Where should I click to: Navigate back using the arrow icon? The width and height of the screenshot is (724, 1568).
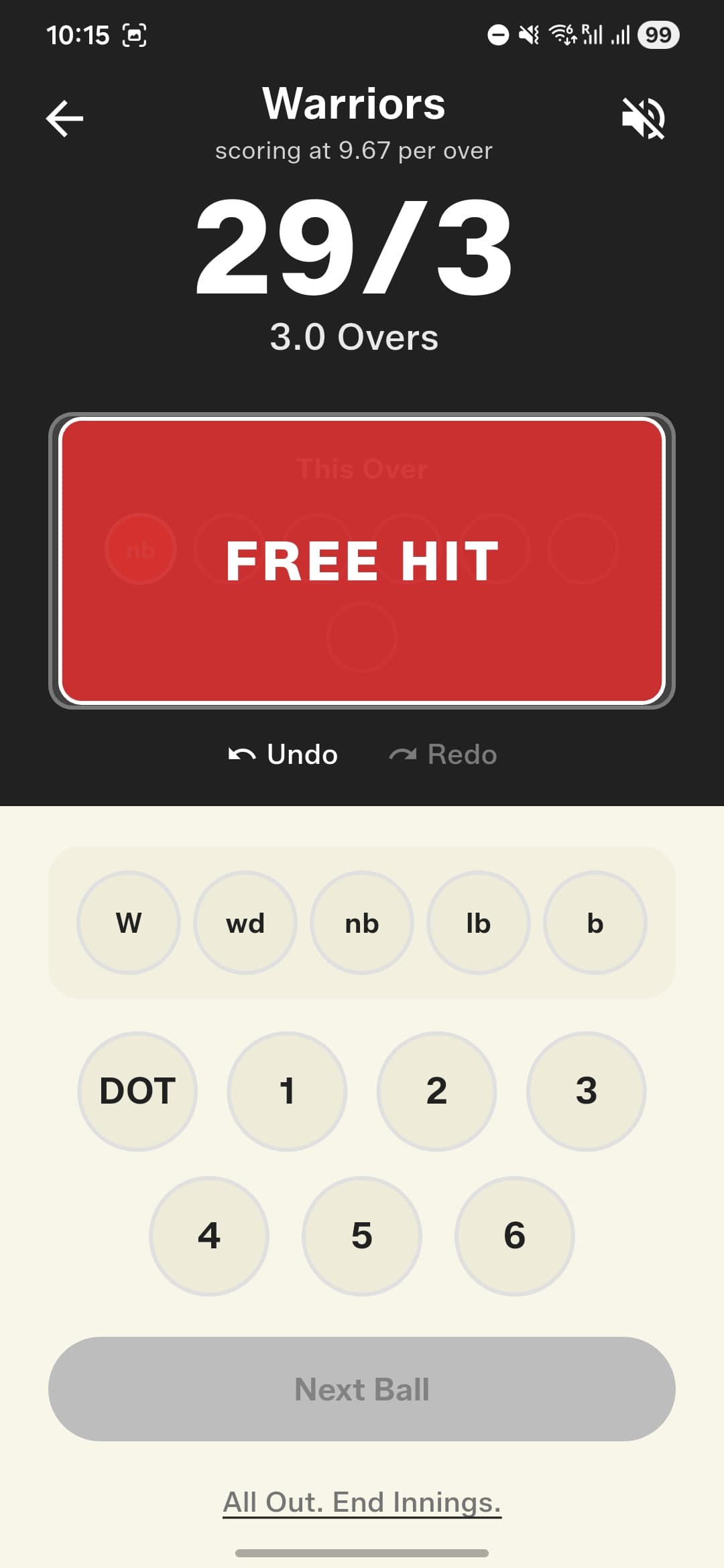tap(64, 117)
